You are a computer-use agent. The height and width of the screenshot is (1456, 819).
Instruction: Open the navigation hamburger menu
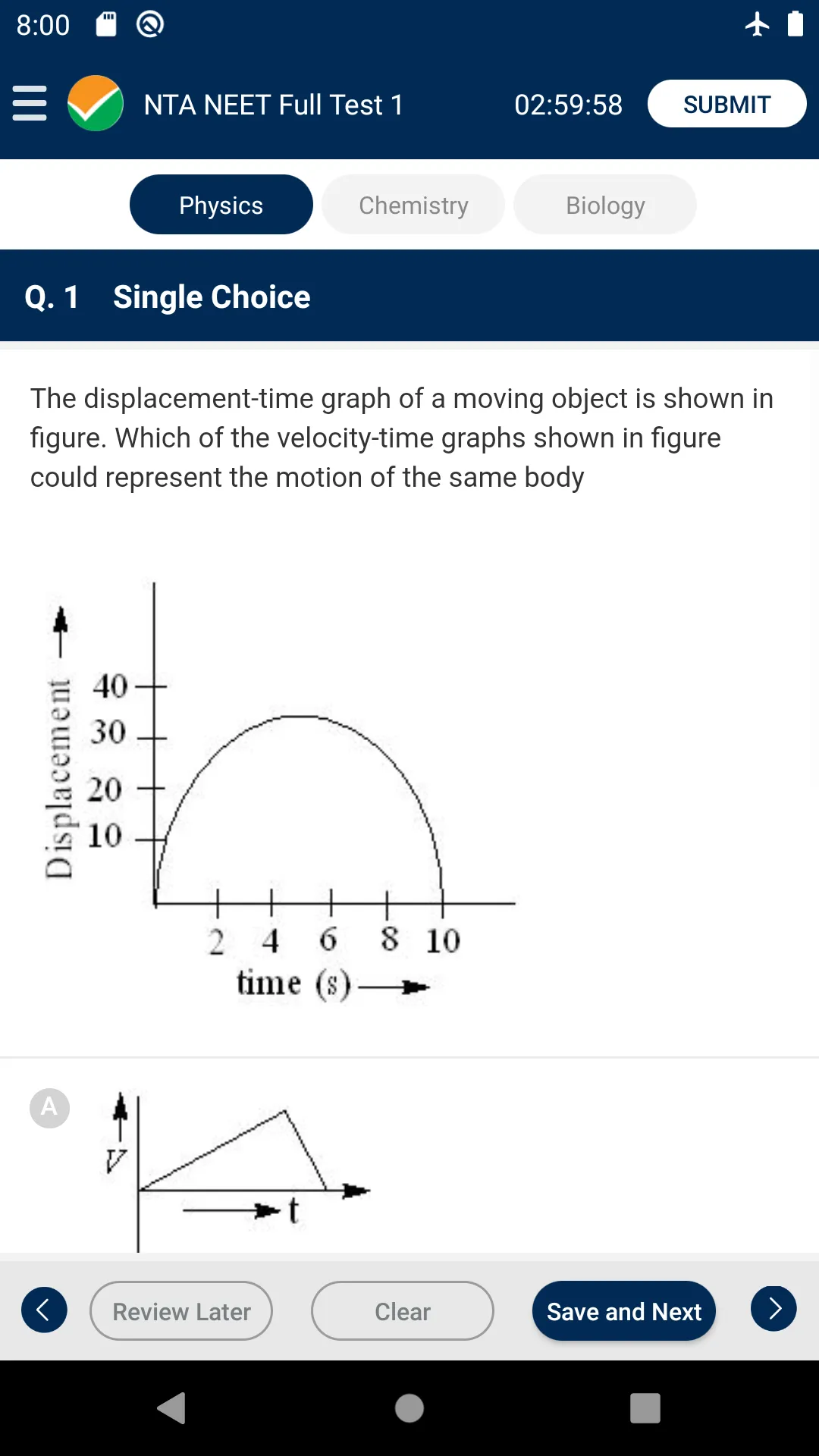point(29,104)
